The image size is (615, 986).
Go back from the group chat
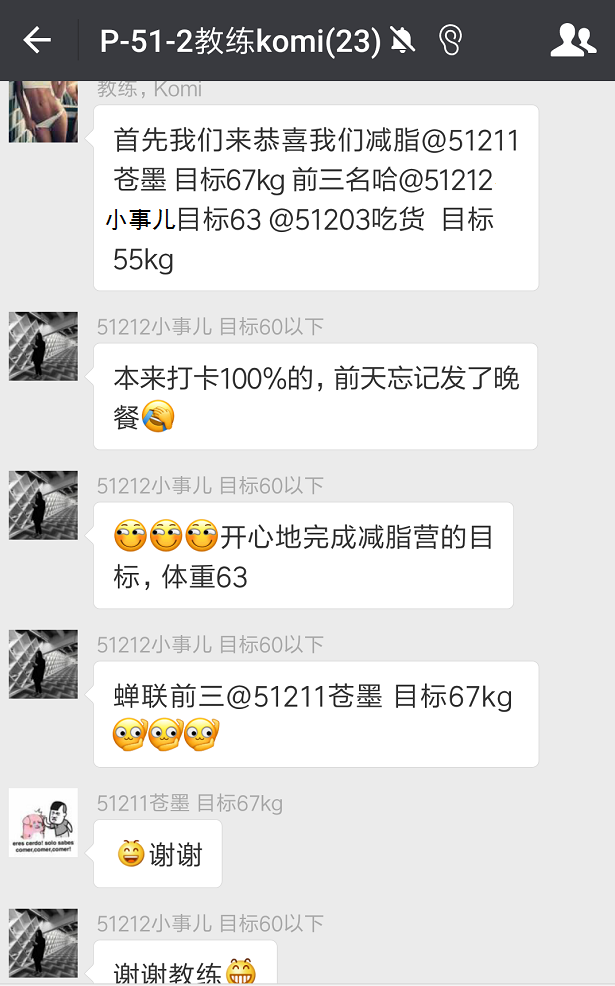tap(37, 40)
